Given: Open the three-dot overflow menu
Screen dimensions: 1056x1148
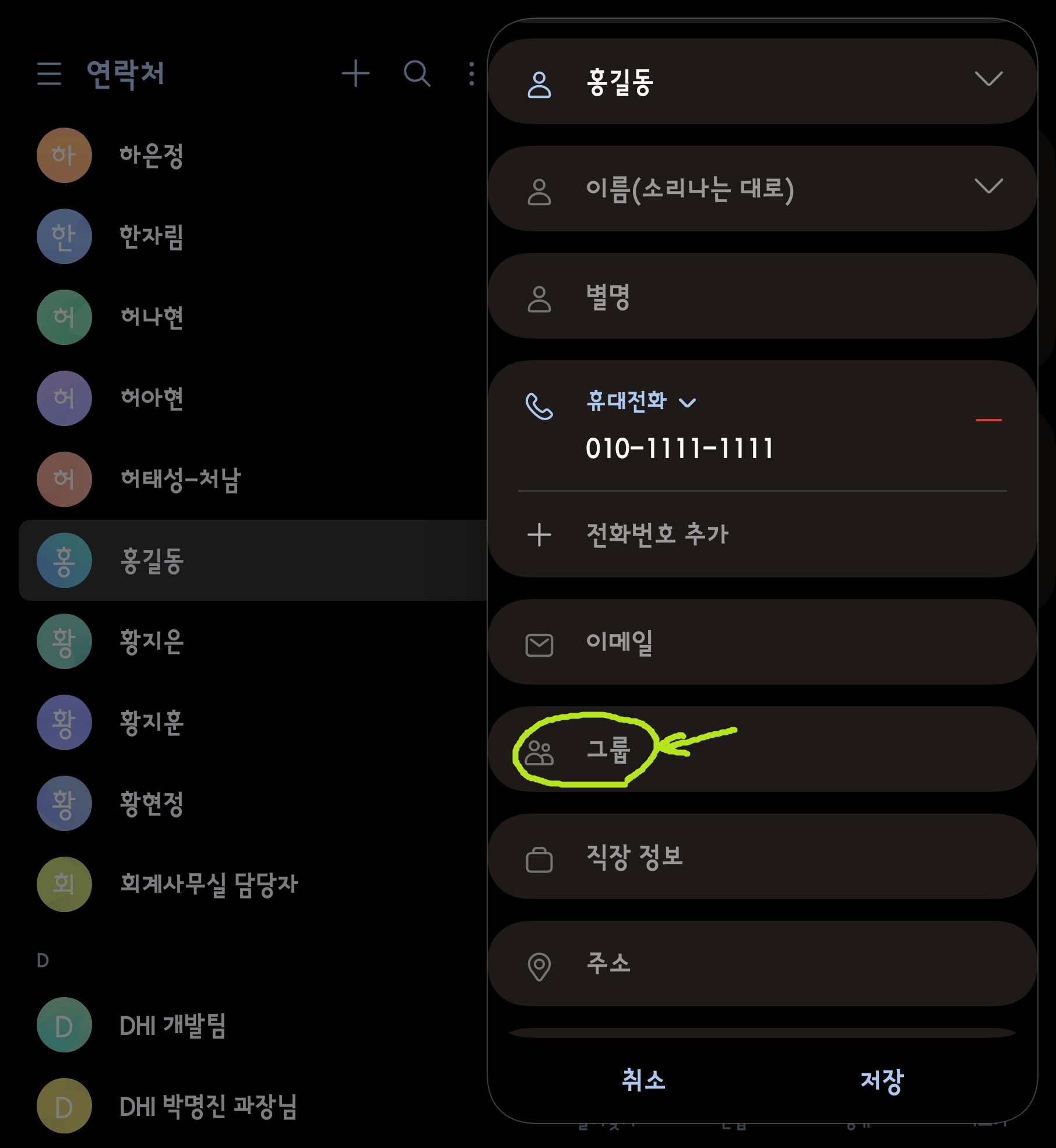Looking at the screenshot, I should point(471,74).
